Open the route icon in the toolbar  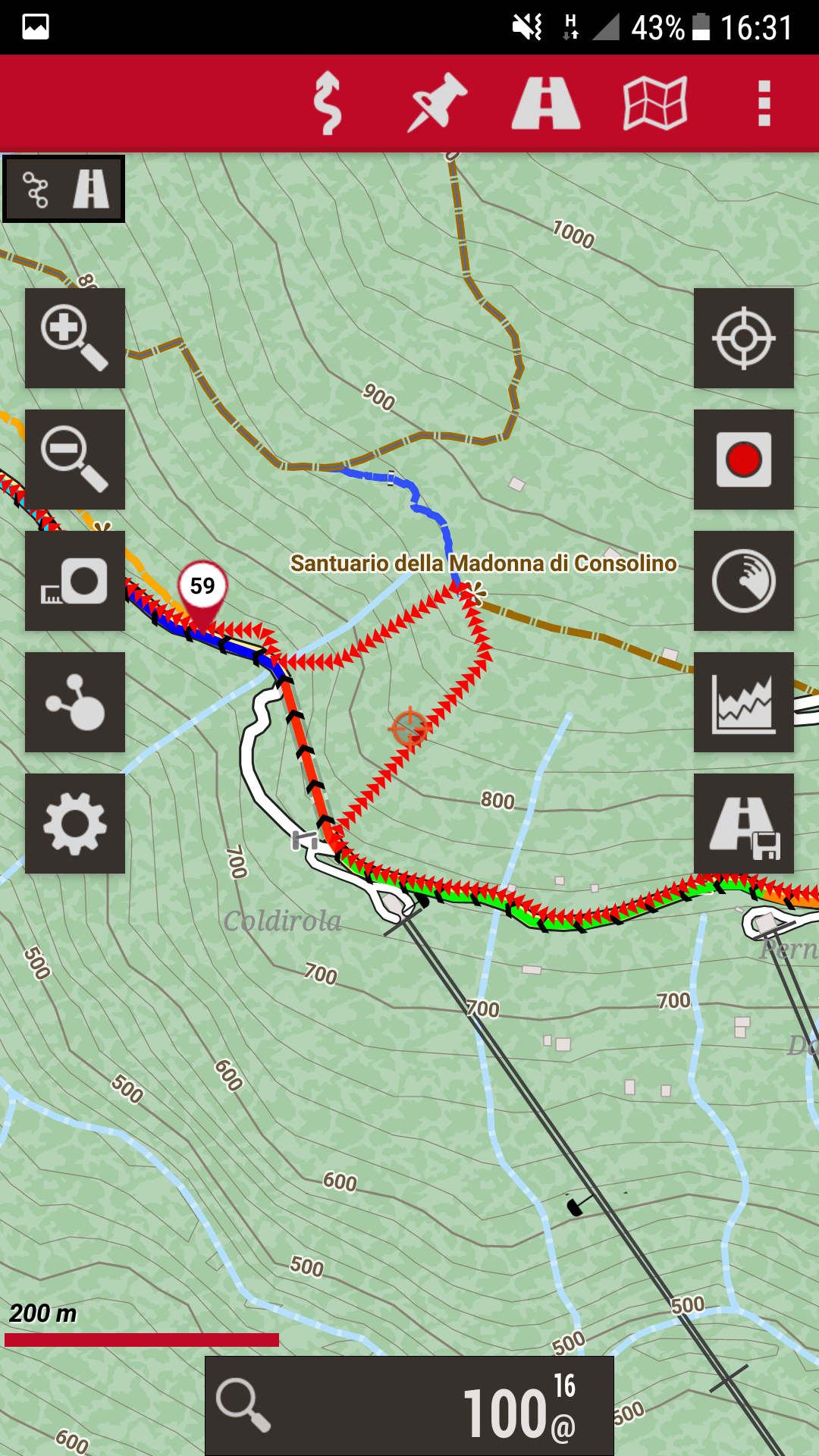[x=328, y=103]
